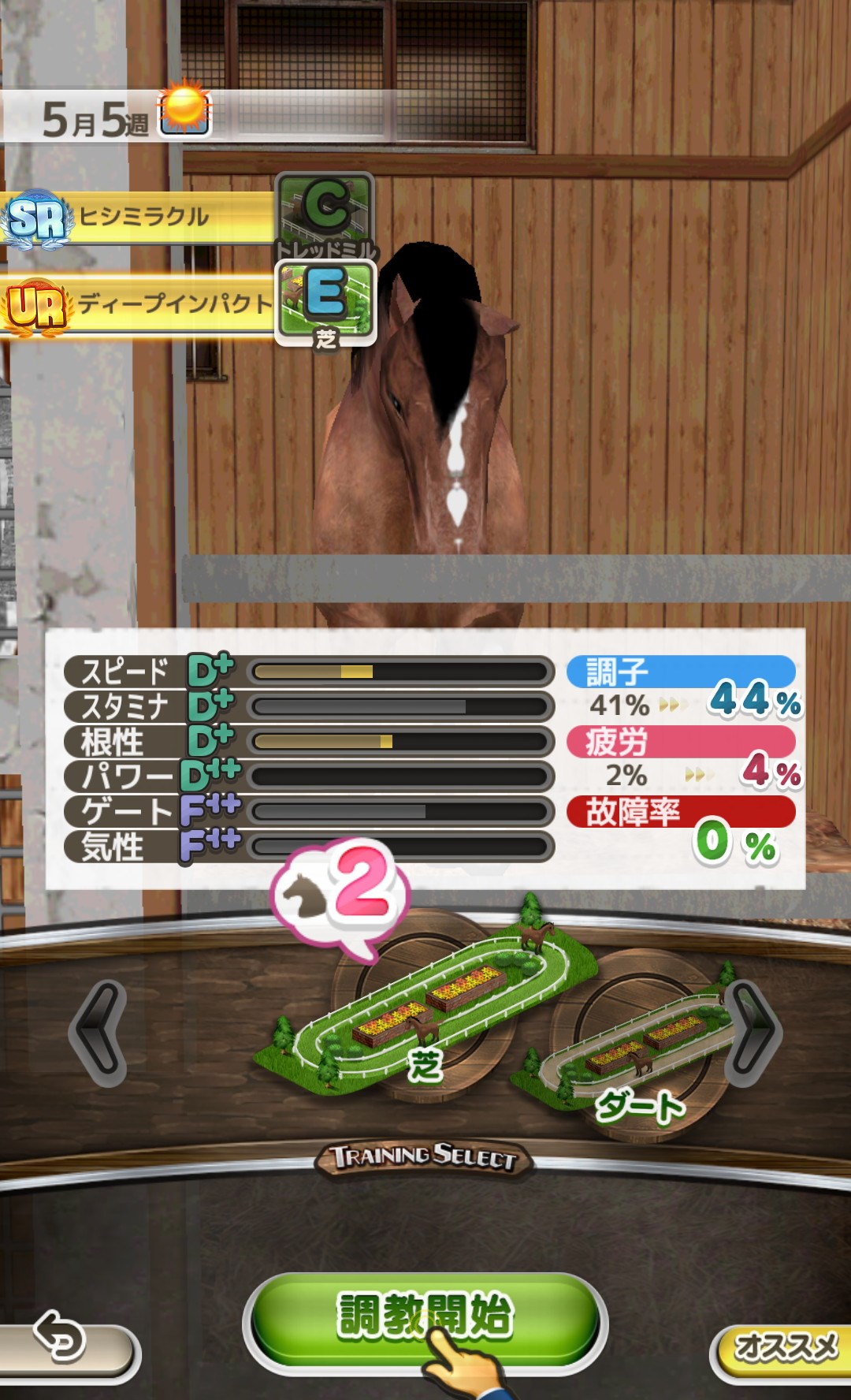Show previous training option with left arrow
Screen dimensions: 851x1400
pyautogui.click(x=99, y=1032)
